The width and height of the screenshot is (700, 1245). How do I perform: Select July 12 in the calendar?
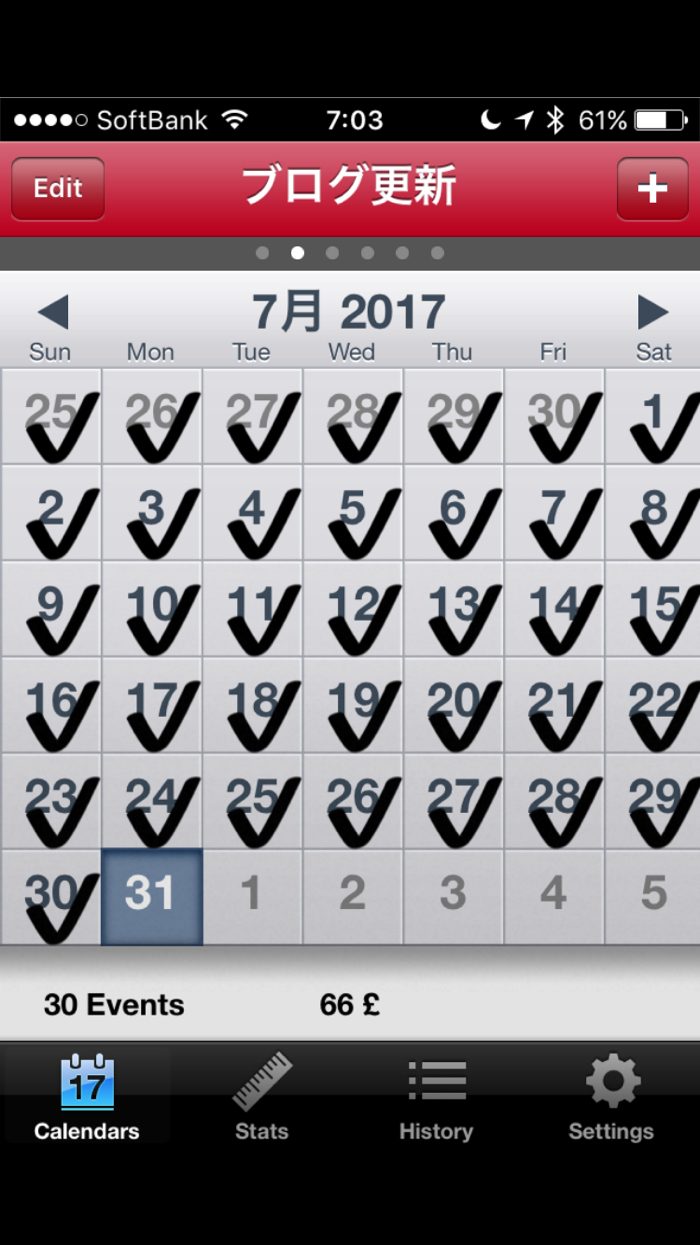tap(353, 609)
